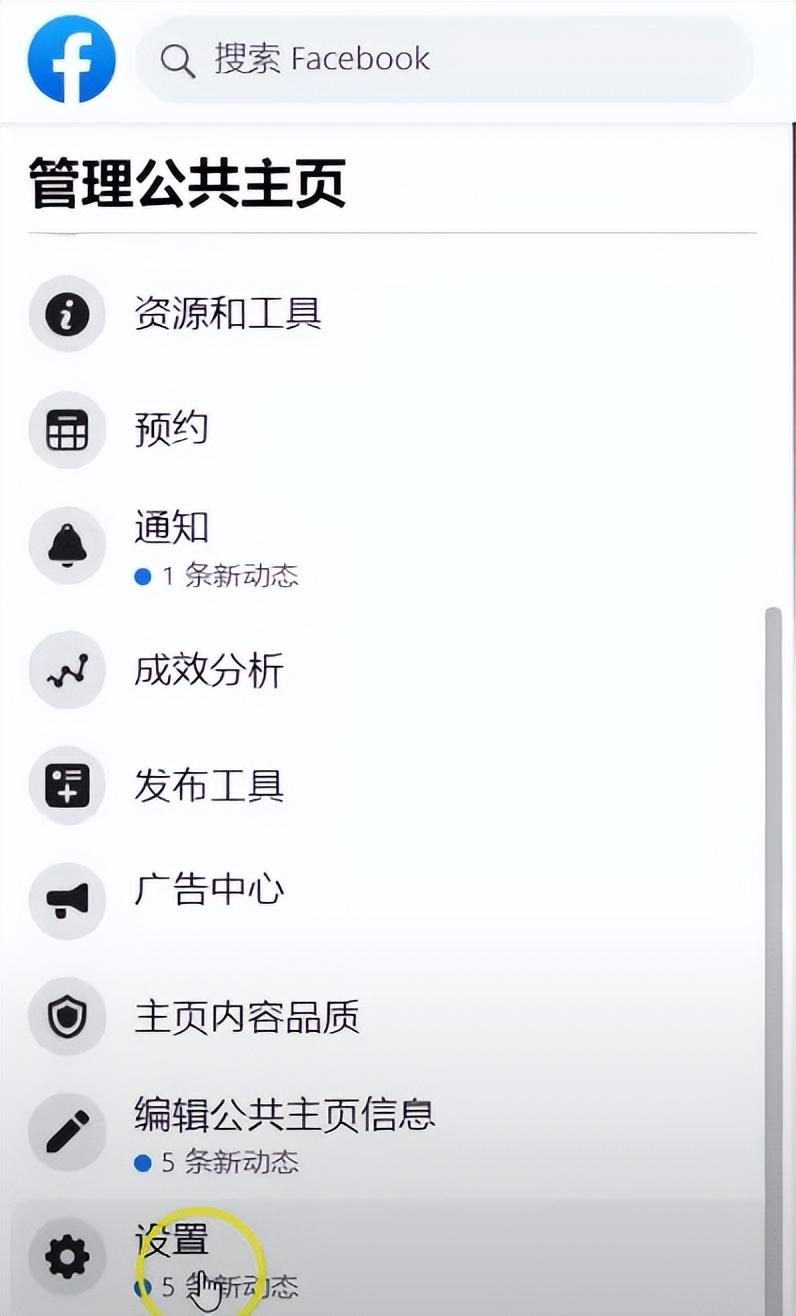Viewport: 796px width, 1316px height.
Task: Go to 预约 appointments
Action: pyautogui.click(x=172, y=430)
